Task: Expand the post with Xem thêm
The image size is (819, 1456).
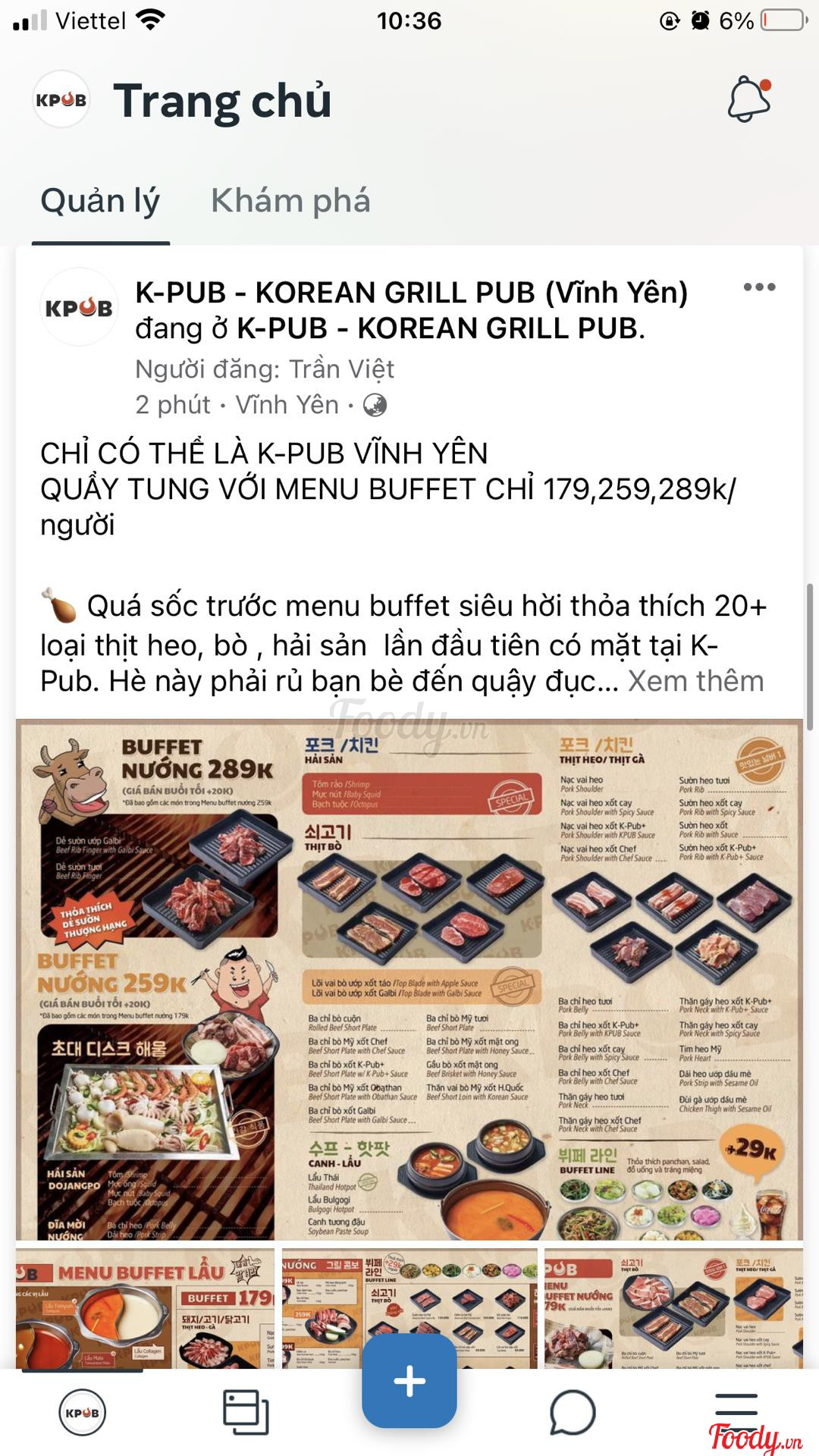Action: pyautogui.click(x=695, y=681)
